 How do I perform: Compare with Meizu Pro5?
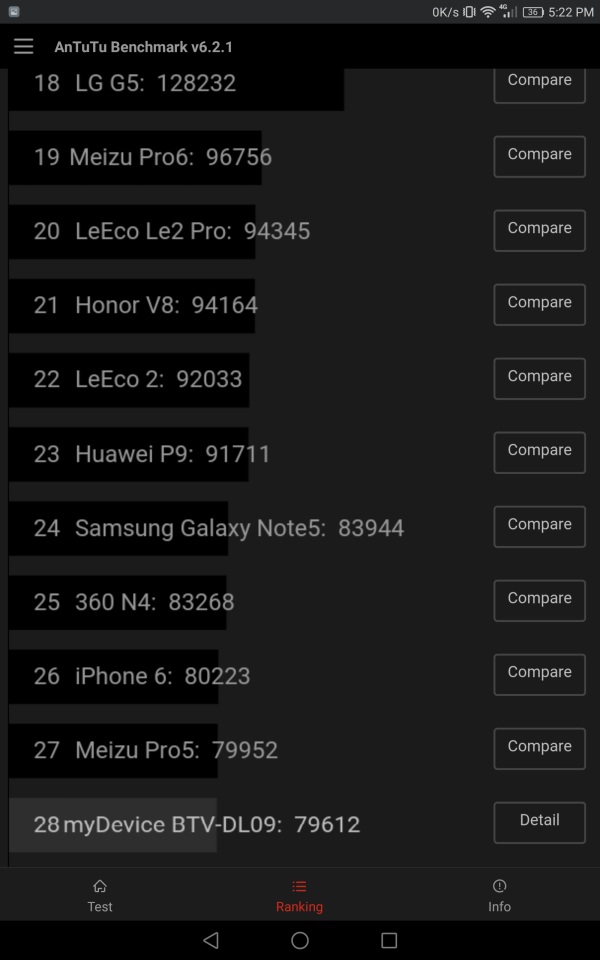(x=539, y=749)
